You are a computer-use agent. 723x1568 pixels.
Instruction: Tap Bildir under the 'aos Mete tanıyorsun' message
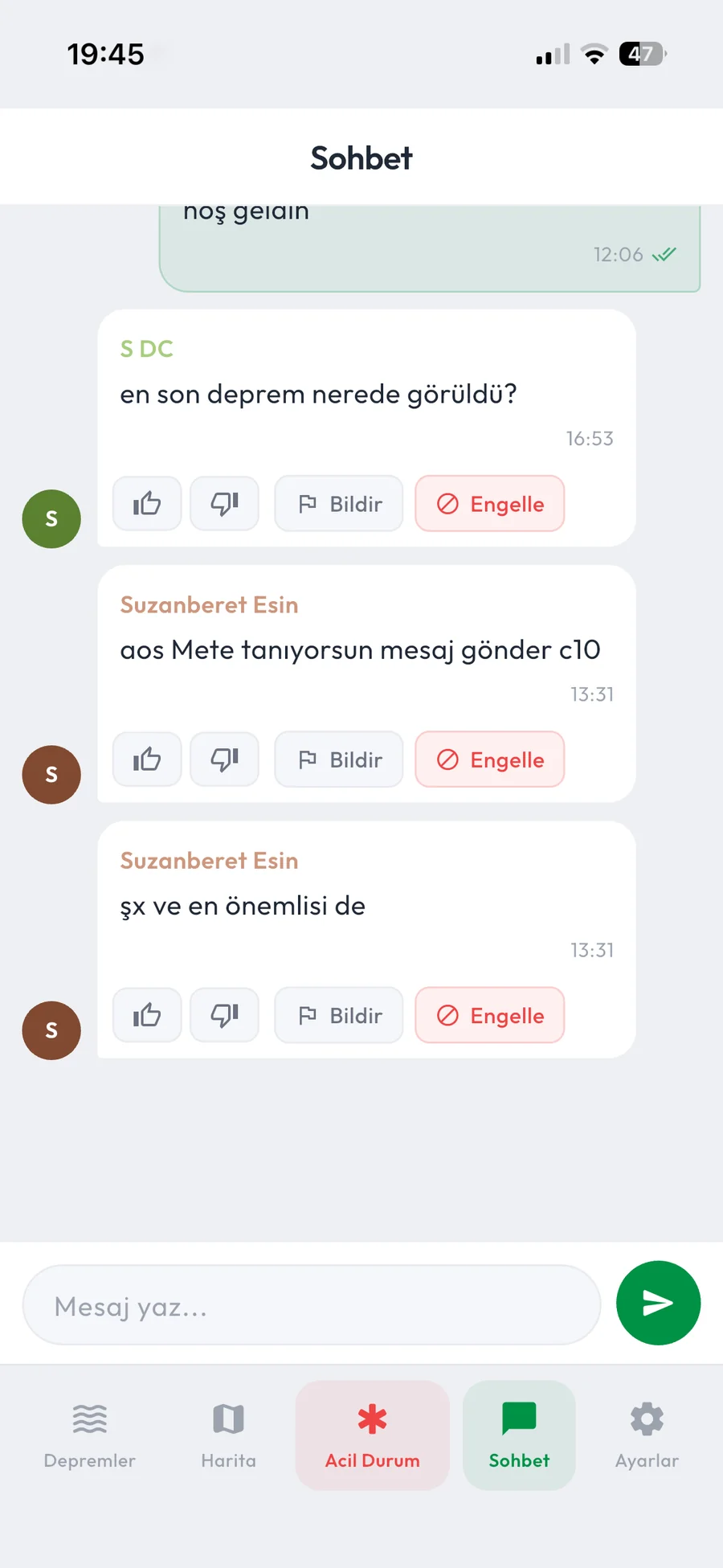[338, 759]
